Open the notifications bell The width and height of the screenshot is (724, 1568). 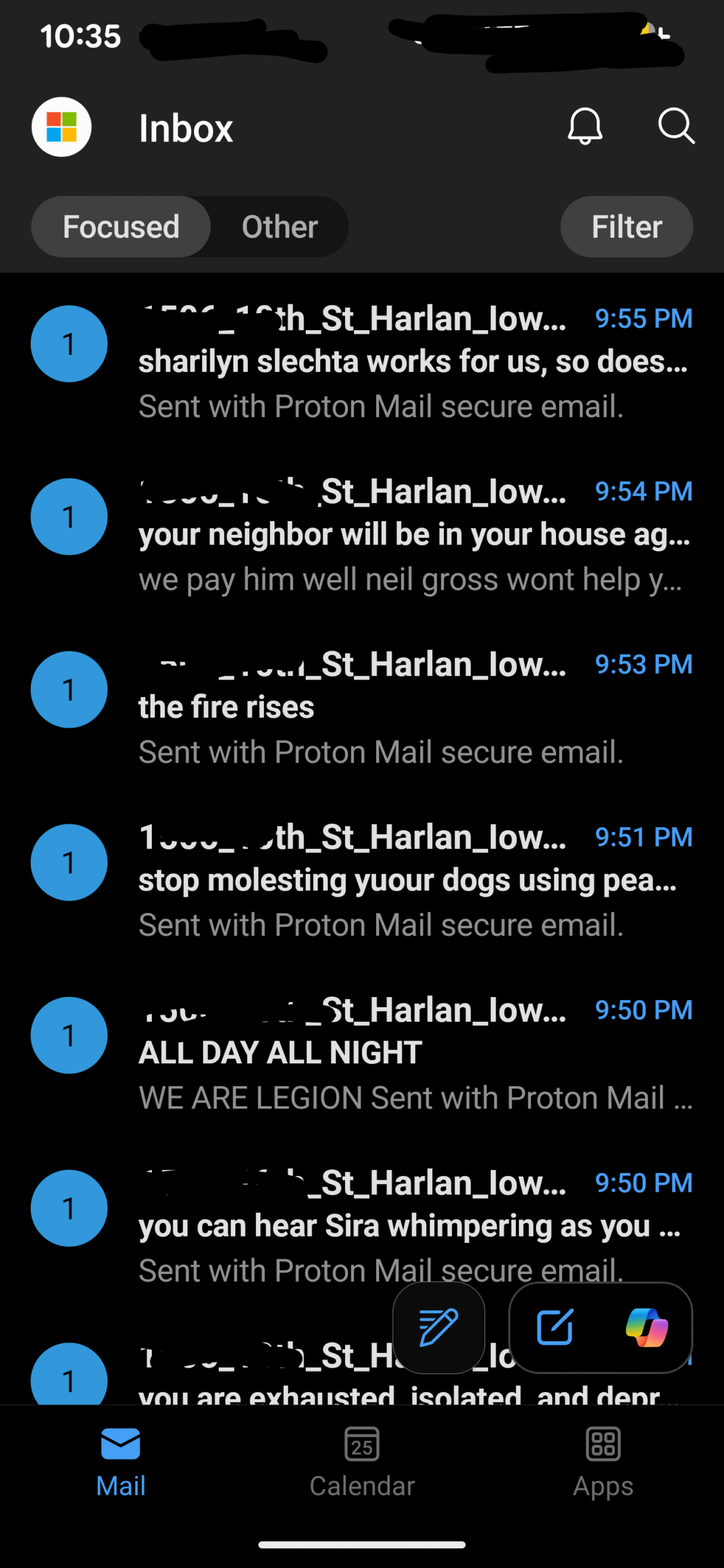pyautogui.click(x=585, y=127)
